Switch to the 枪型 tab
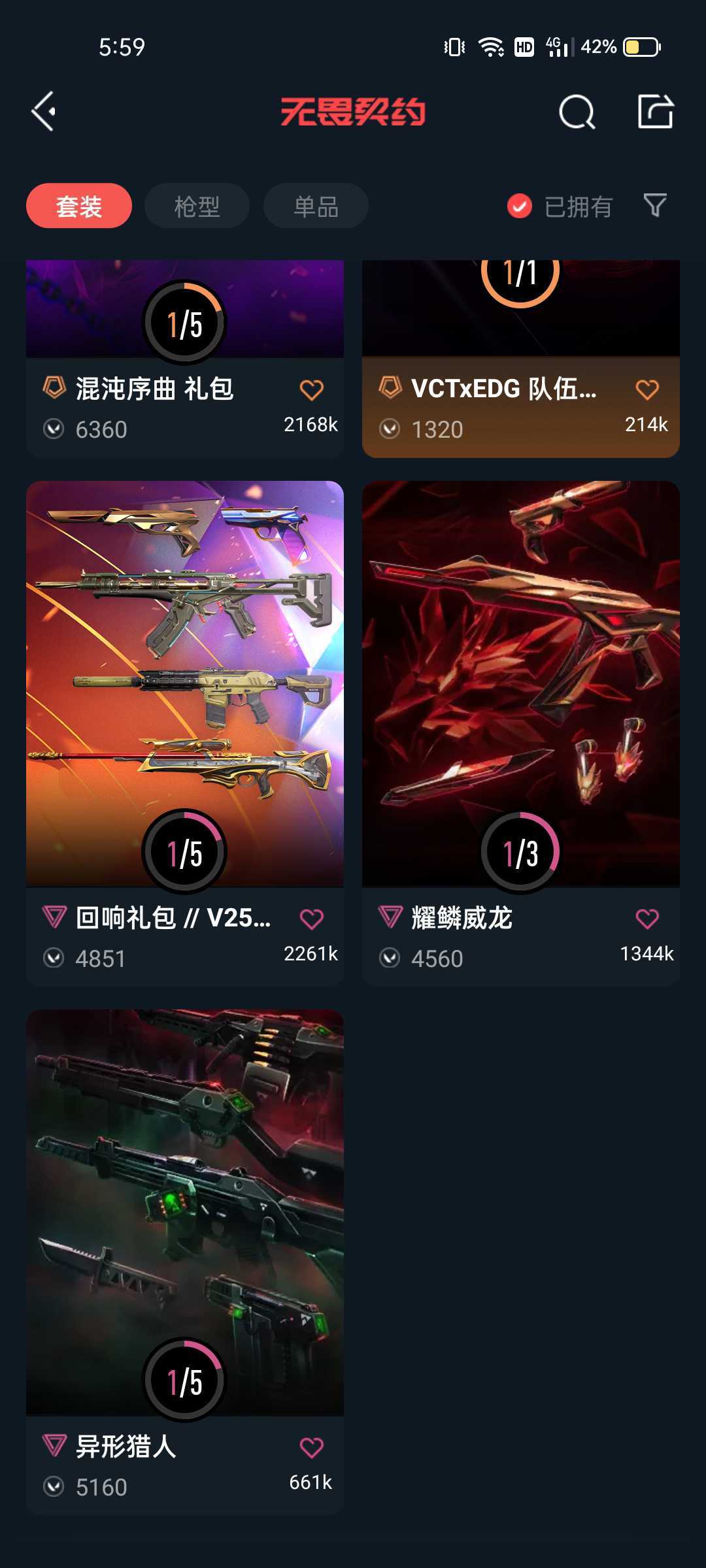Screen dimensions: 706x1568 click(x=197, y=206)
